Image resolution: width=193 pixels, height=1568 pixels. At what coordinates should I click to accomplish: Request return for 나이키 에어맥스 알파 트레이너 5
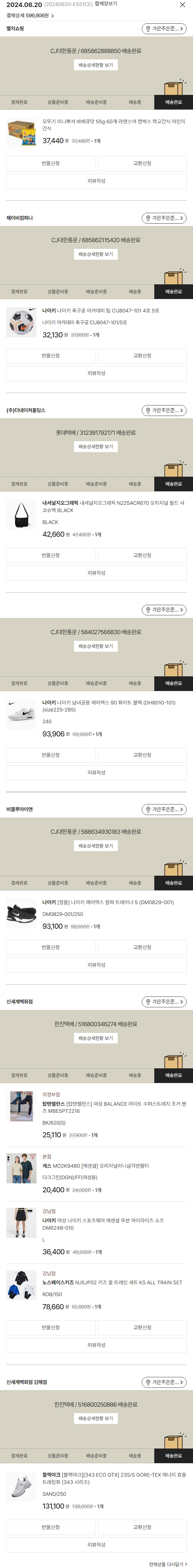point(51,947)
